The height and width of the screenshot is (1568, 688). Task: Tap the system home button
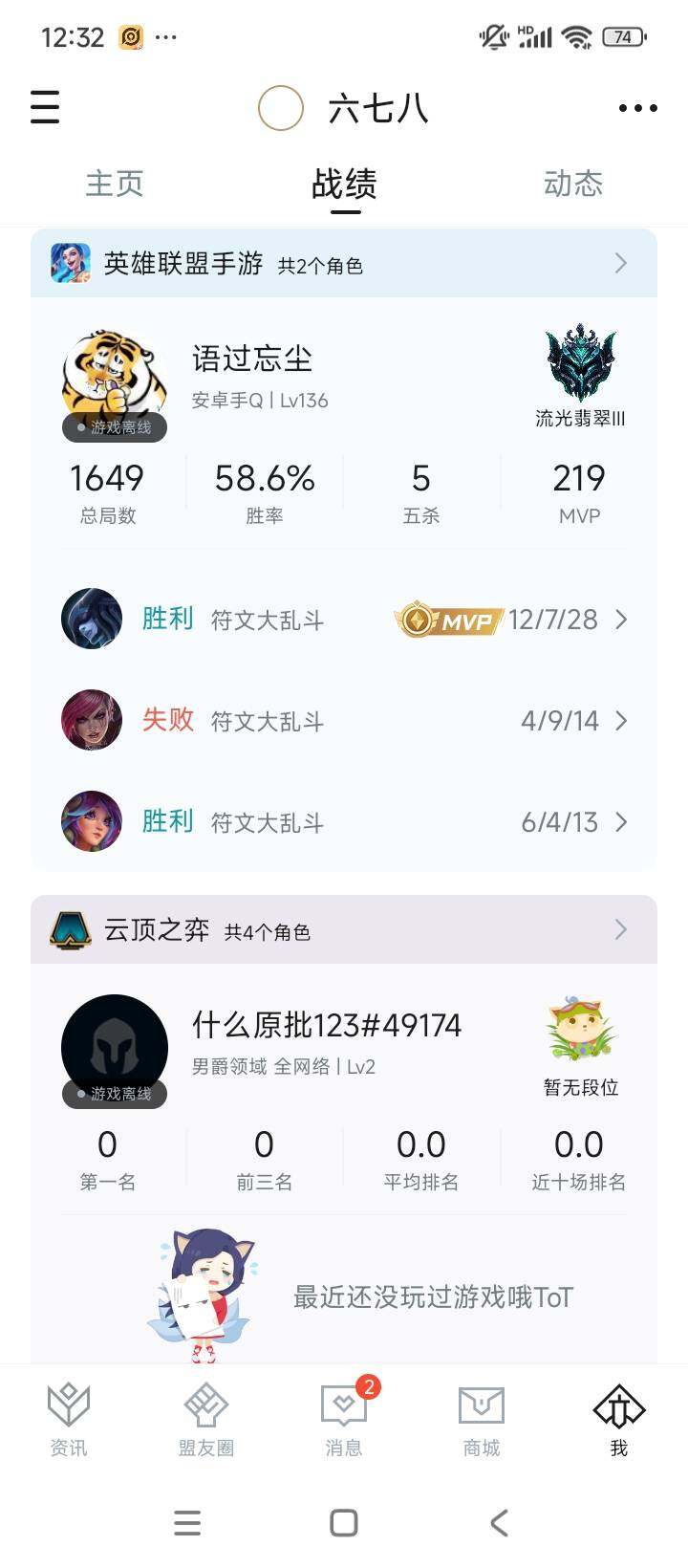[x=344, y=1523]
